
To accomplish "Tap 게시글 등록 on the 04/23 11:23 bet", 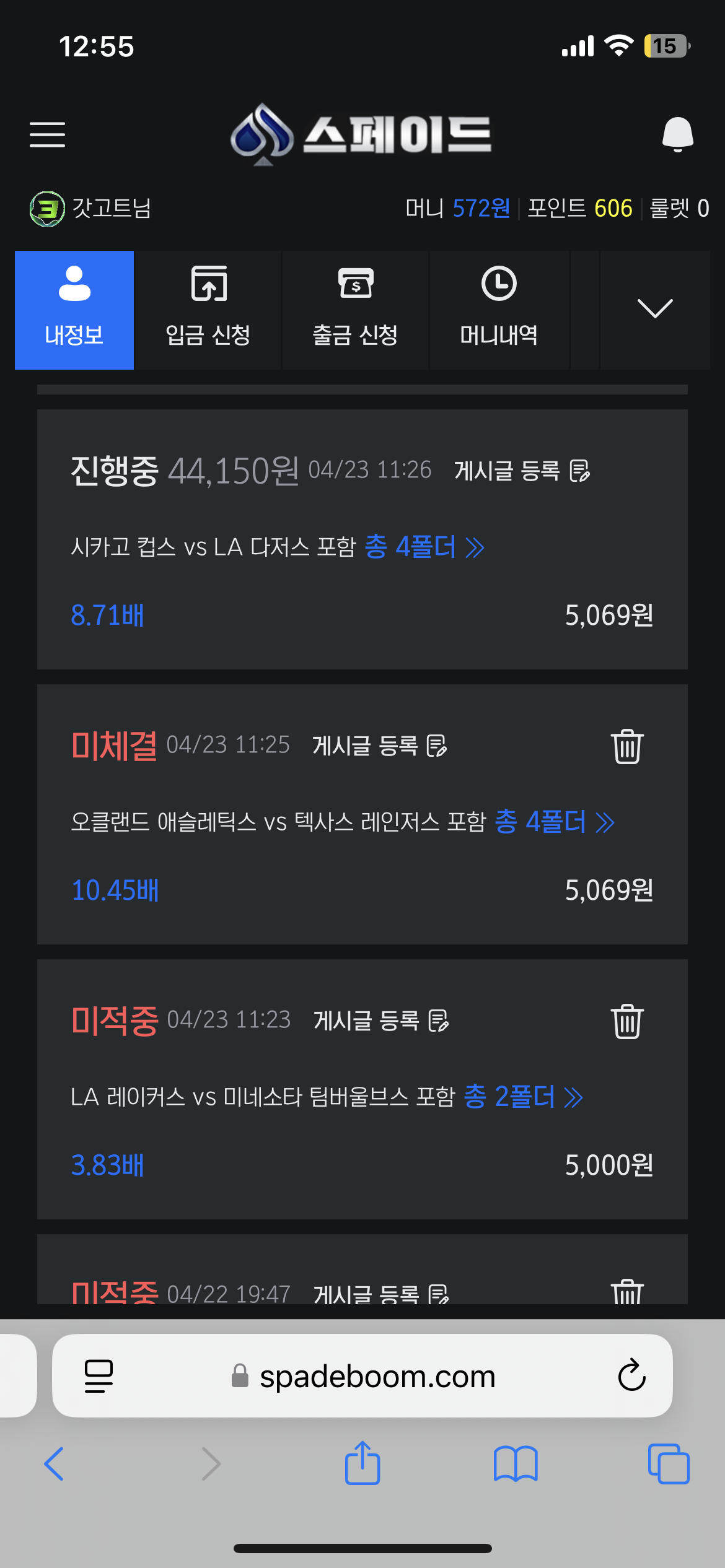I will [x=380, y=1021].
